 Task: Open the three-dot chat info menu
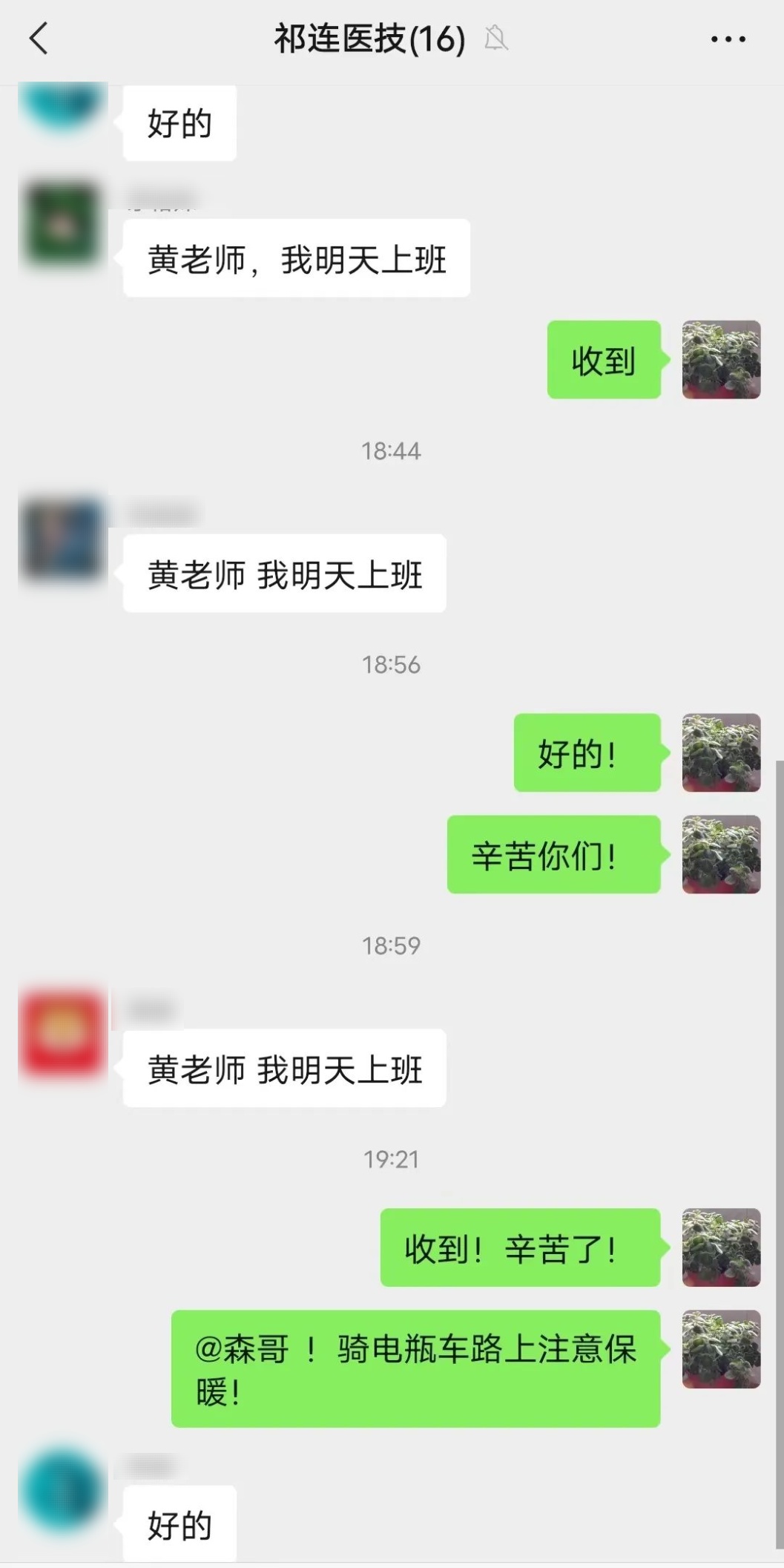(x=728, y=39)
